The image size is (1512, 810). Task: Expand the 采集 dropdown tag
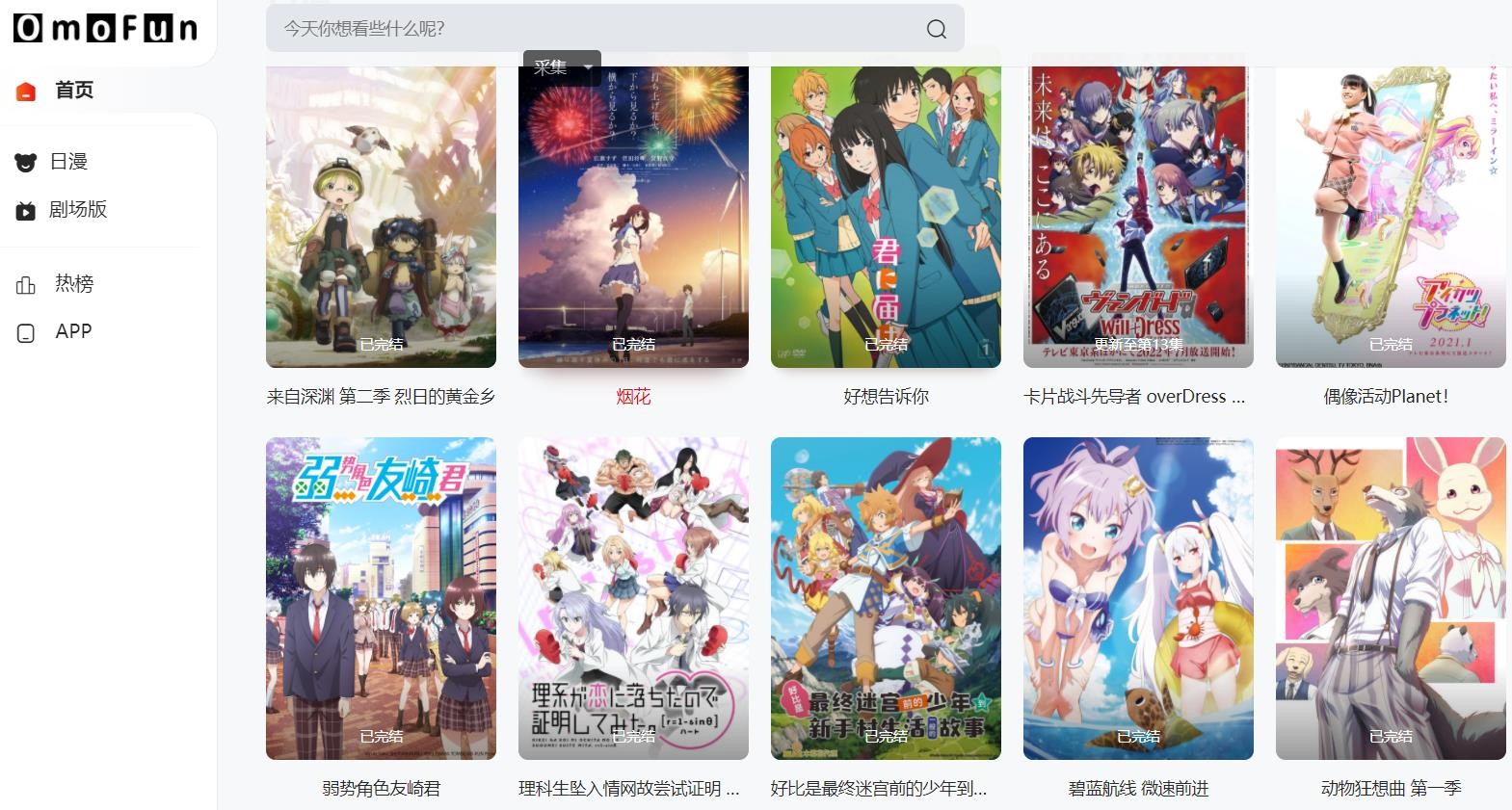click(x=562, y=67)
